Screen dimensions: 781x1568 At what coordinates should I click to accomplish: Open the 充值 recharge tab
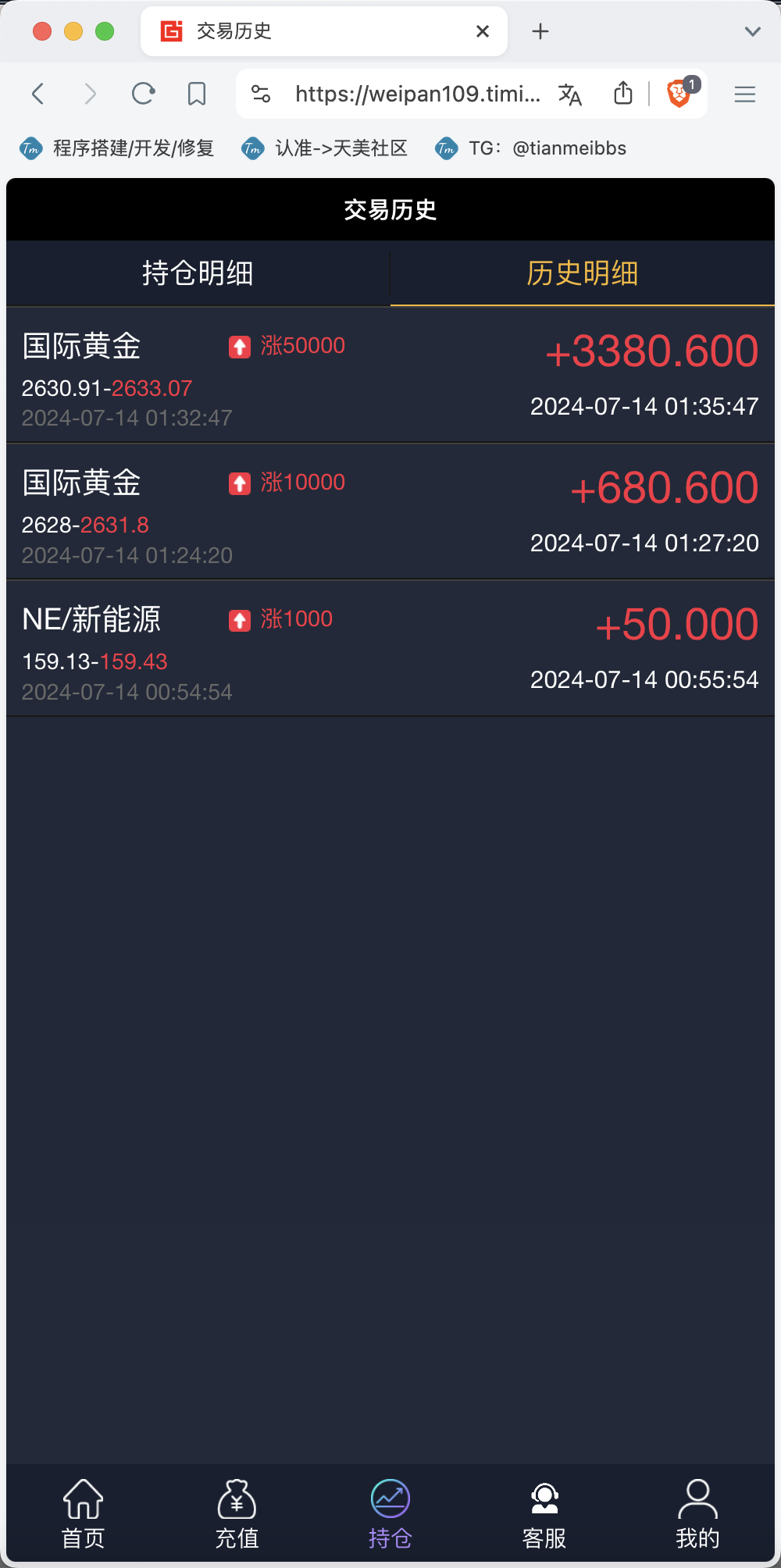click(237, 1514)
